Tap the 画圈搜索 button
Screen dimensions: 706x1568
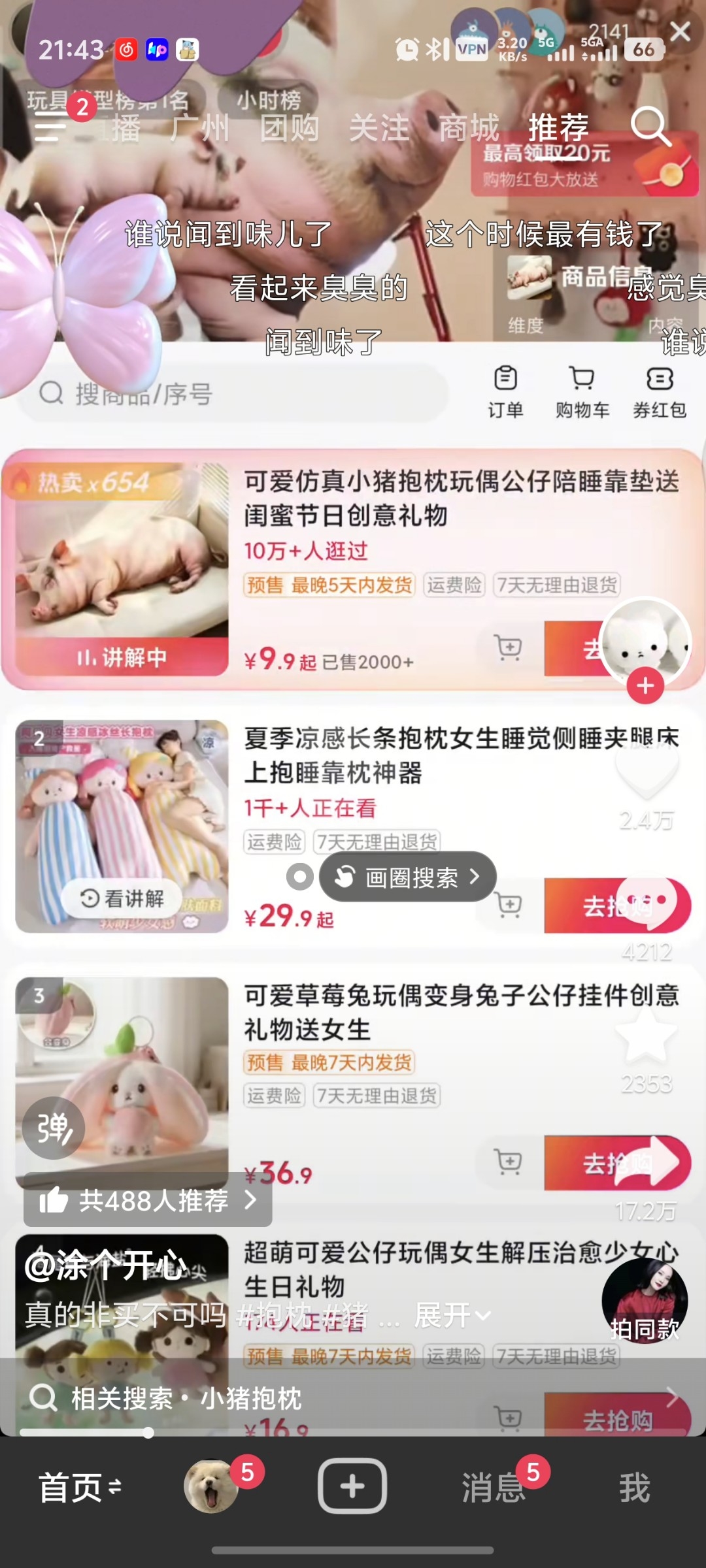click(x=408, y=877)
